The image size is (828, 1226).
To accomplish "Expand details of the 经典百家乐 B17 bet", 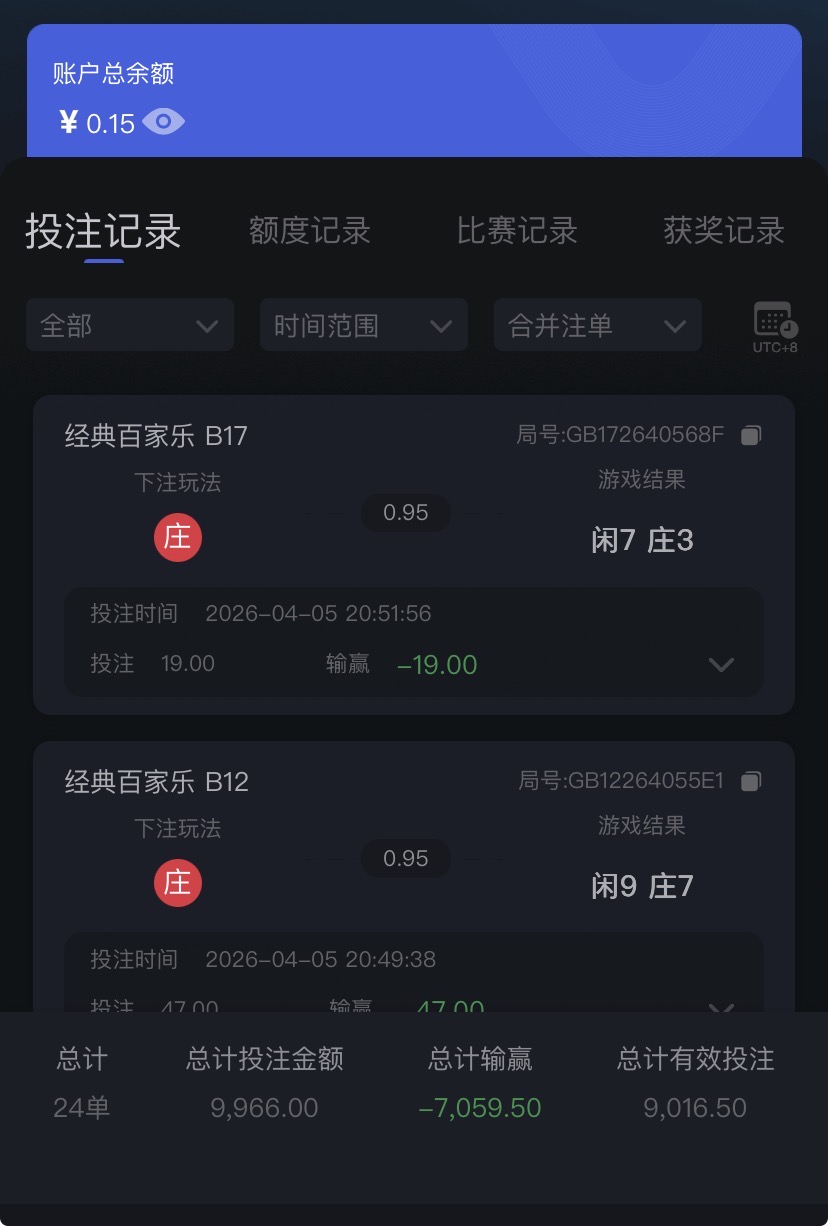I will pyautogui.click(x=721, y=665).
